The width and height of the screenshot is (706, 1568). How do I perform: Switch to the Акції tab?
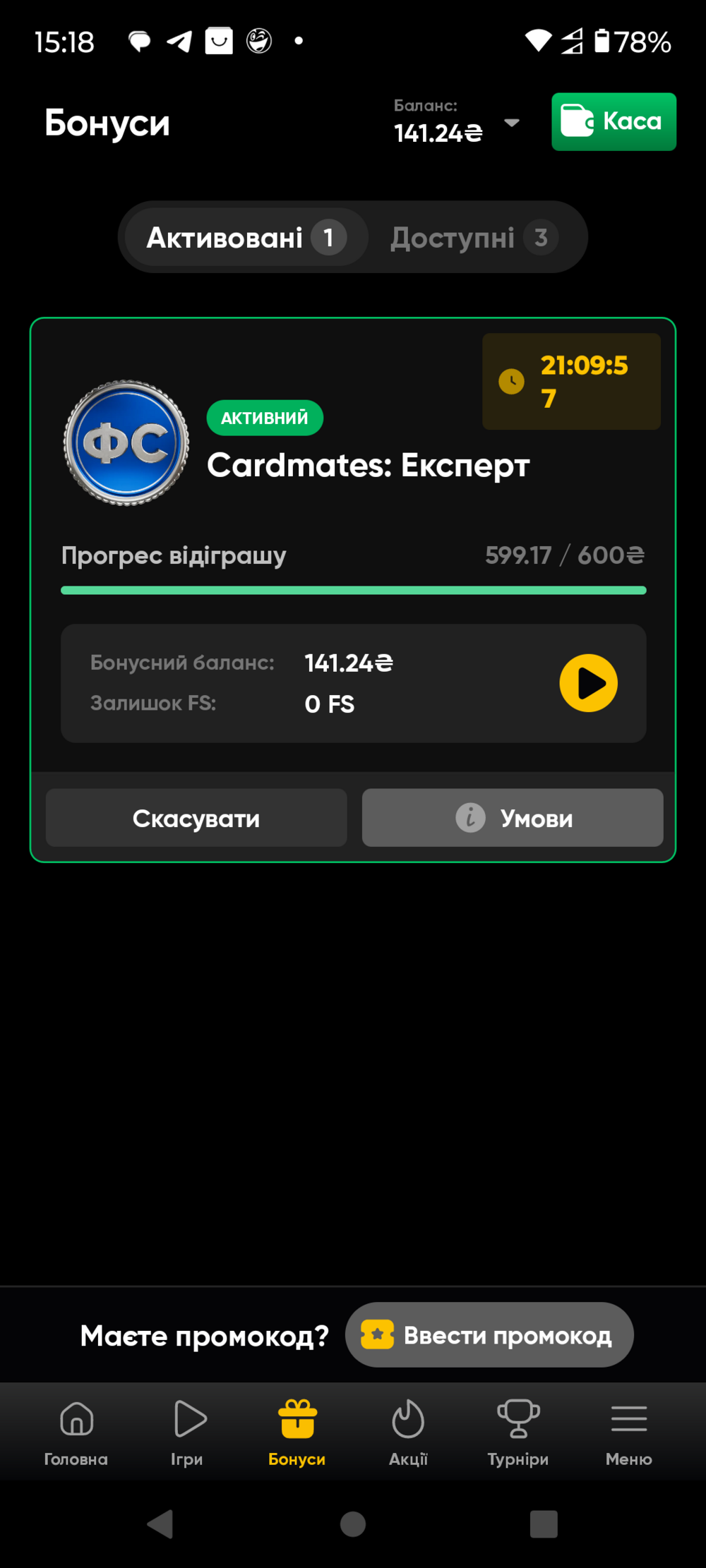[408, 1433]
